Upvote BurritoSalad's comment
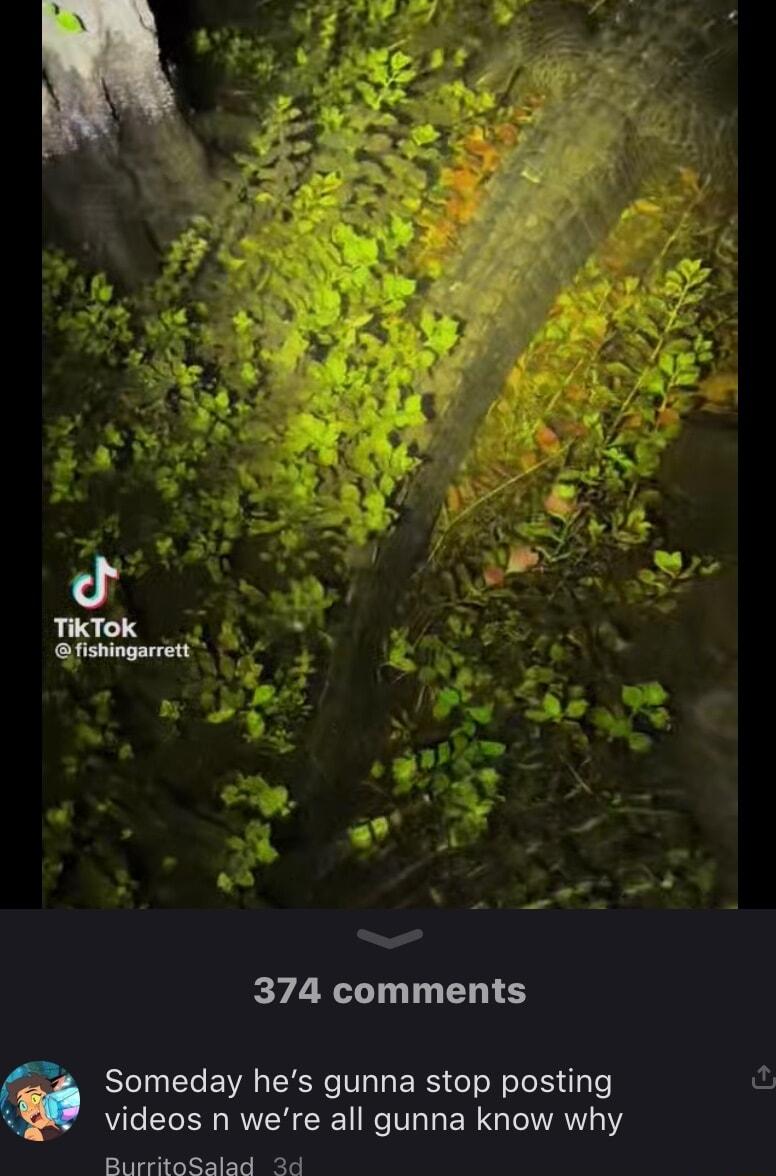The width and height of the screenshot is (776, 1176). point(761,1077)
